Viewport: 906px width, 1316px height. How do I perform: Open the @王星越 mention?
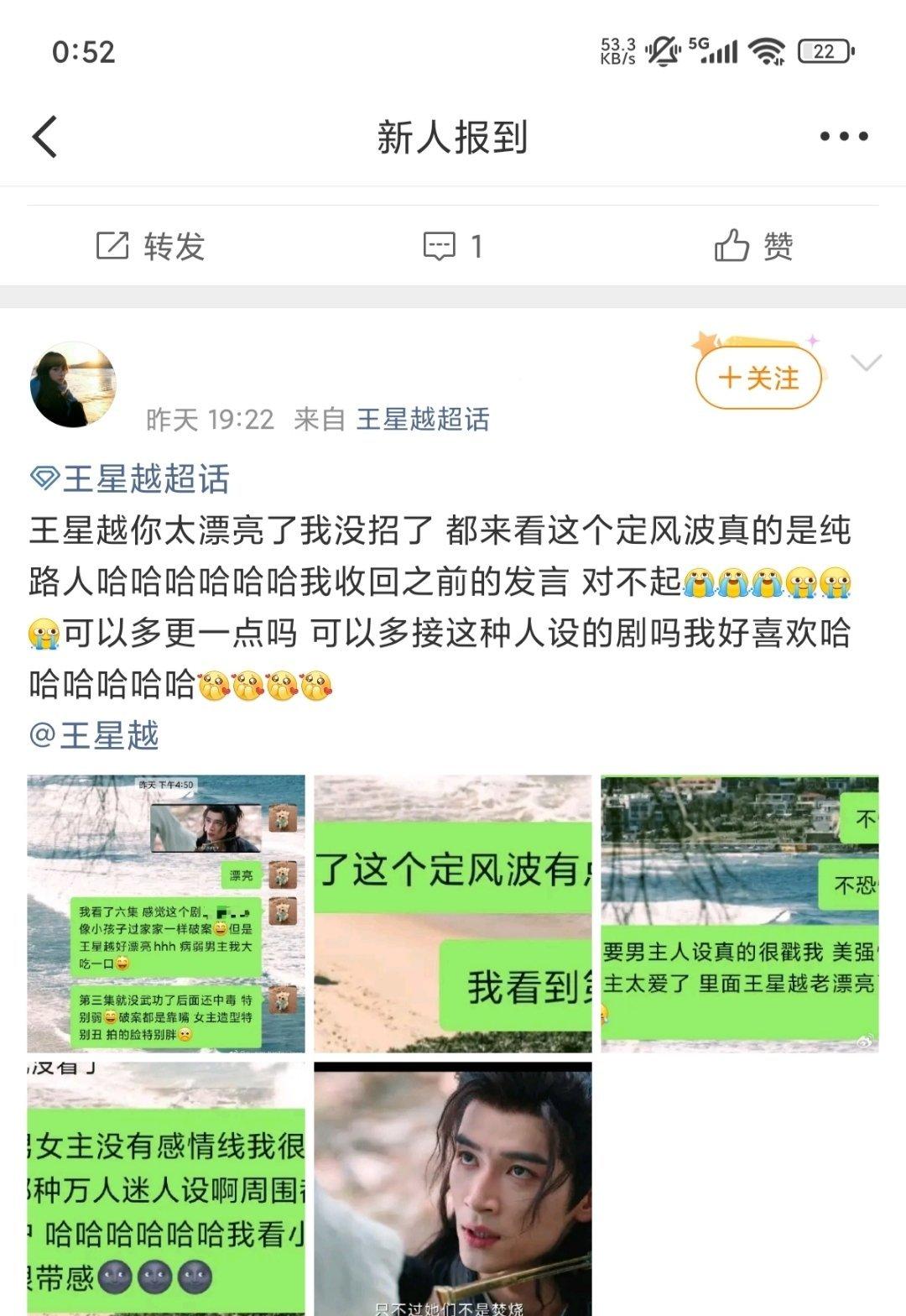pyautogui.click(x=94, y=735)
